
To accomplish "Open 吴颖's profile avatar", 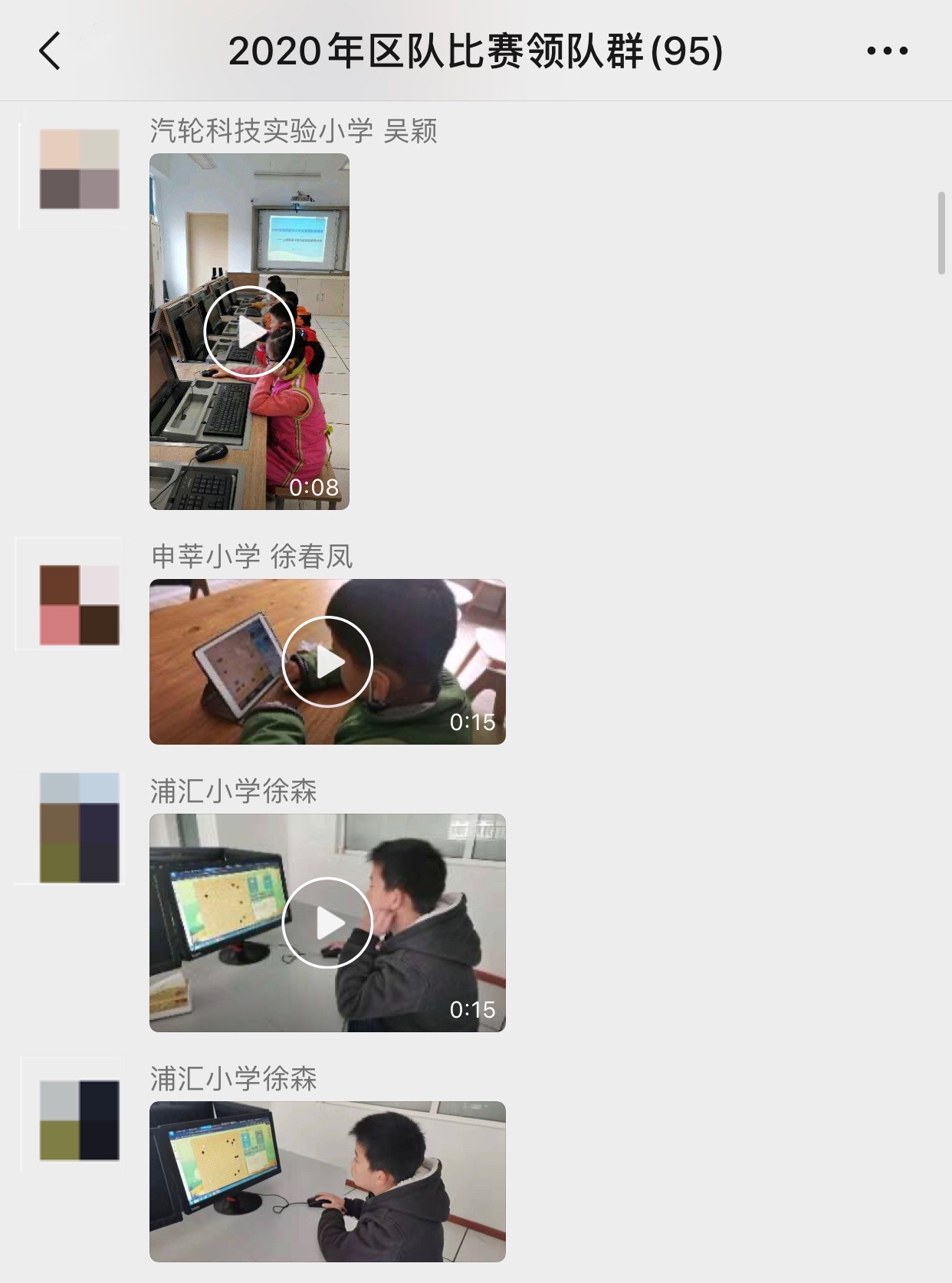I will (x=79, y=169).
